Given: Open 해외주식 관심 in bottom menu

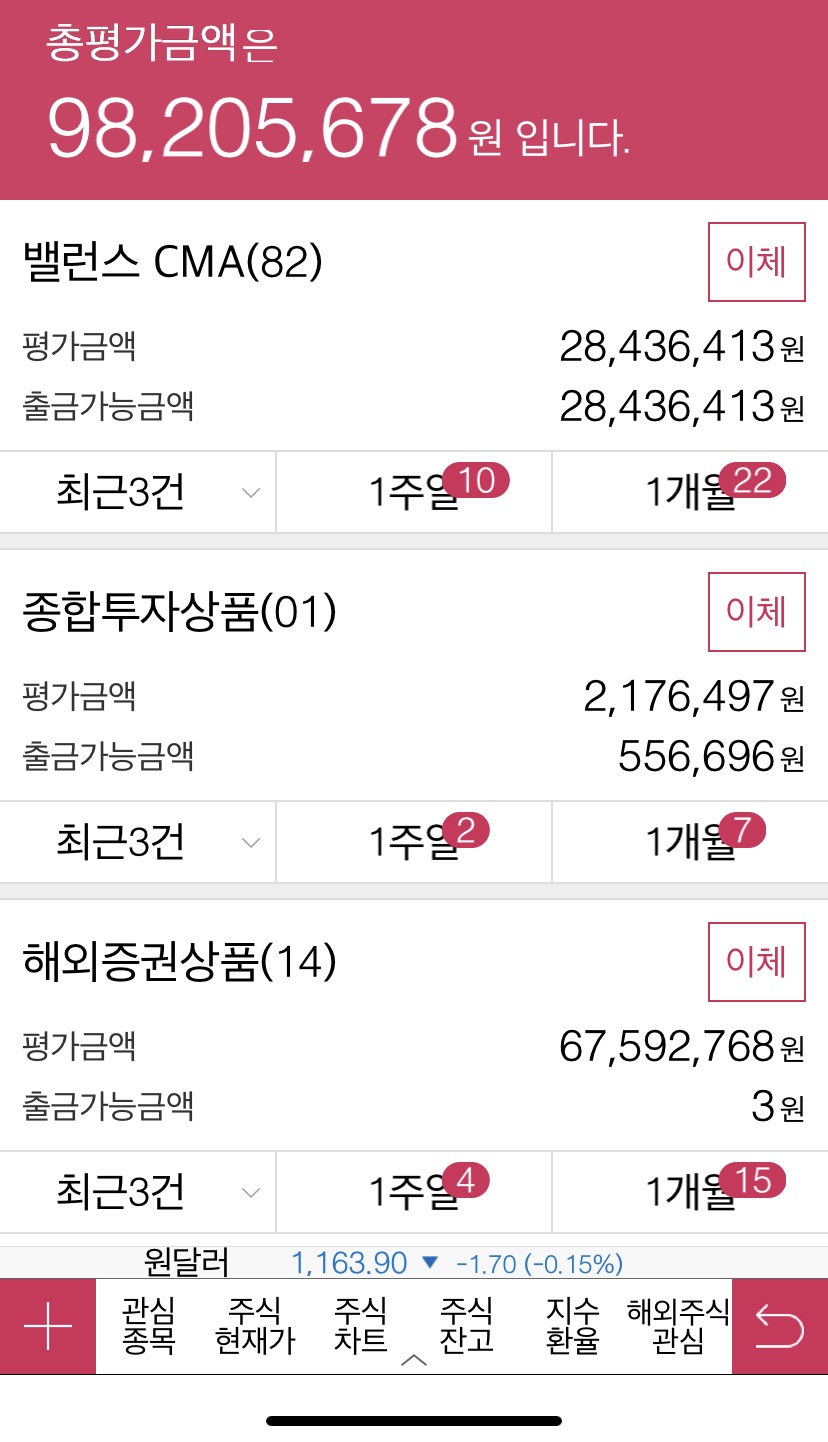Looking at the screenshot, I should click(x=679, y=1326).
